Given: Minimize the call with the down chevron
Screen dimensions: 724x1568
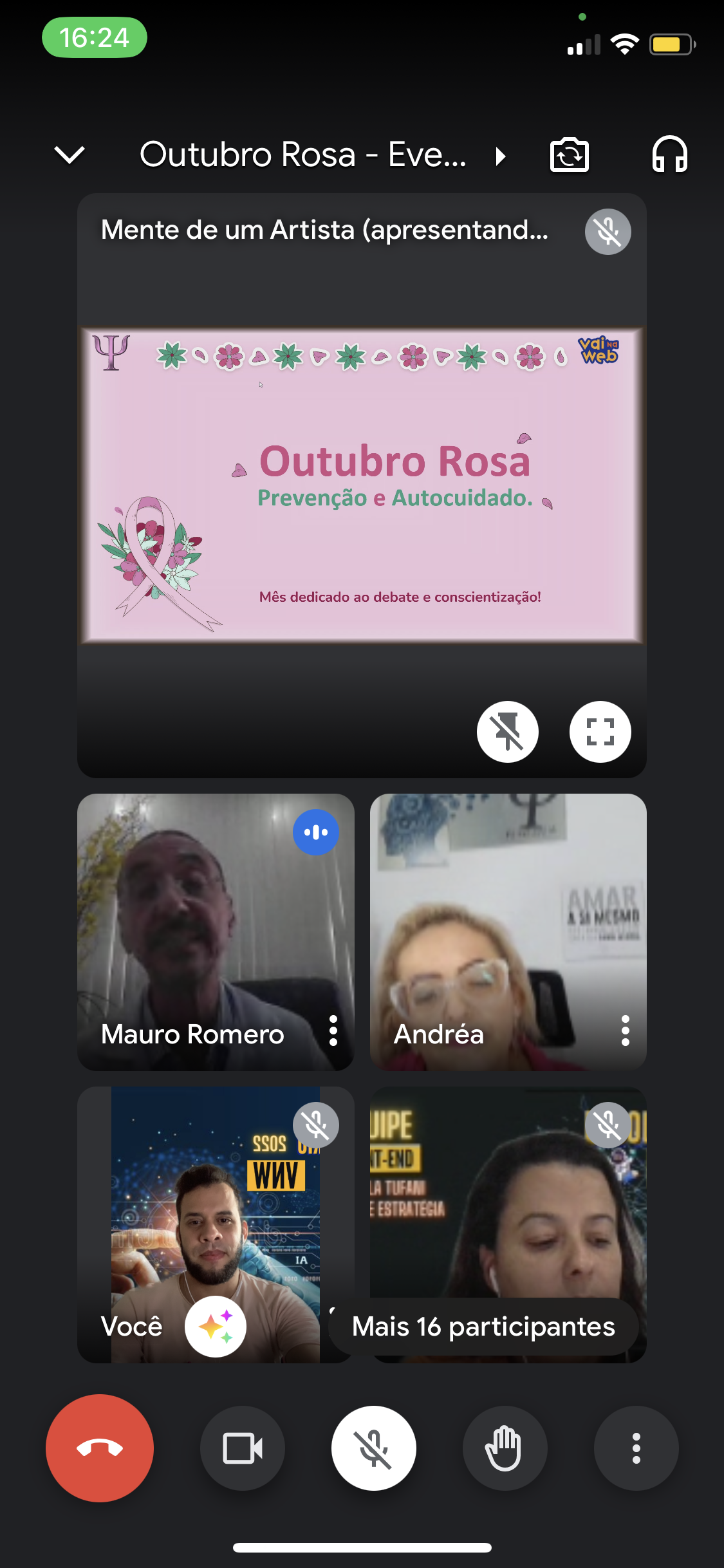Looking at the screenshot, I should coord(70,154).
